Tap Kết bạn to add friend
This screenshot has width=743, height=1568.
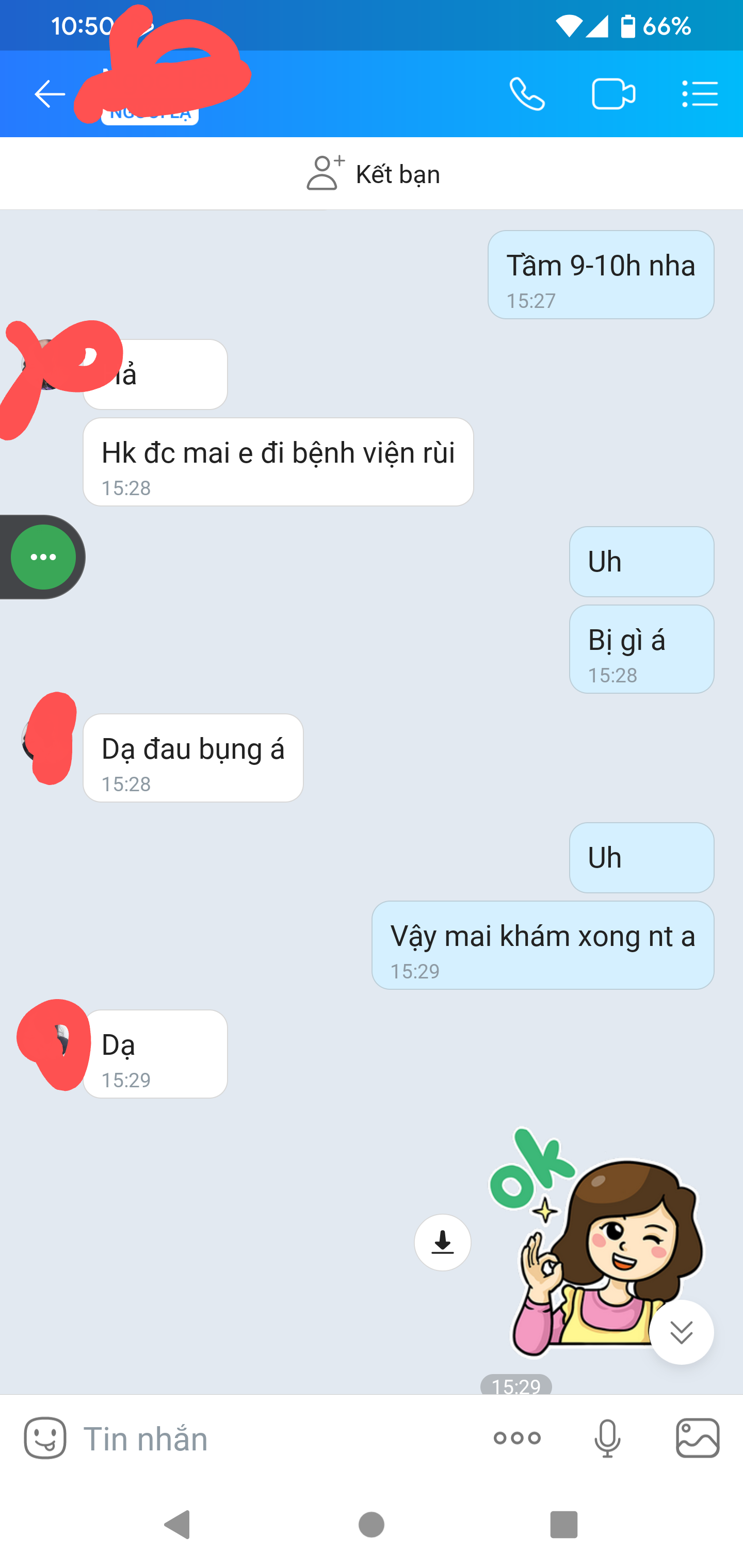coord(372,174)
